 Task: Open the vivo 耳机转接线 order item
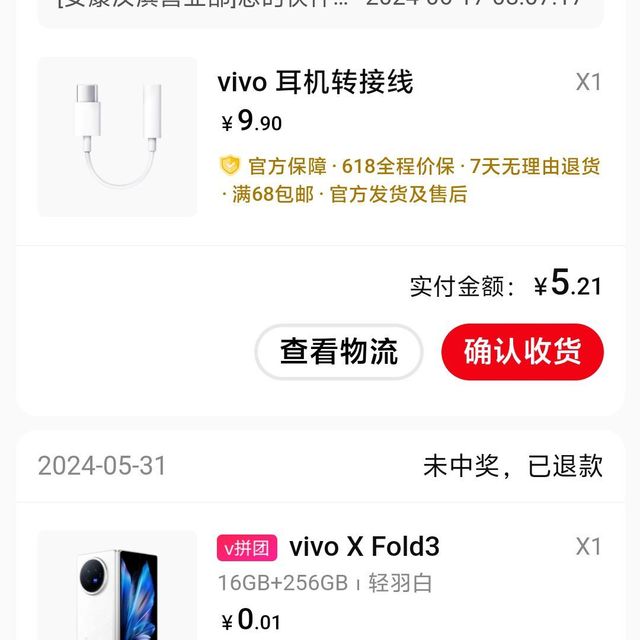315,82
